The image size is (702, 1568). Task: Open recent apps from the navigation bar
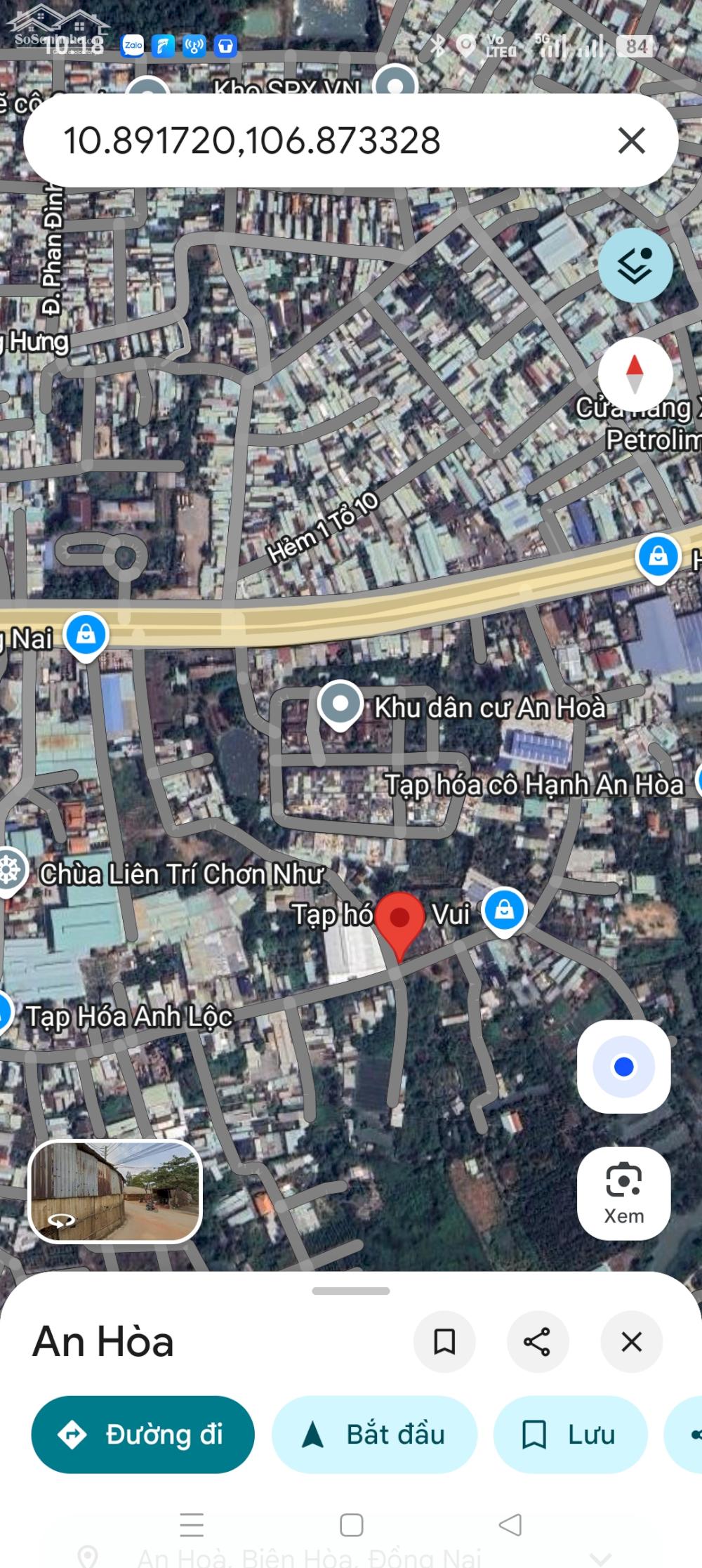[x=192, y=1524]
